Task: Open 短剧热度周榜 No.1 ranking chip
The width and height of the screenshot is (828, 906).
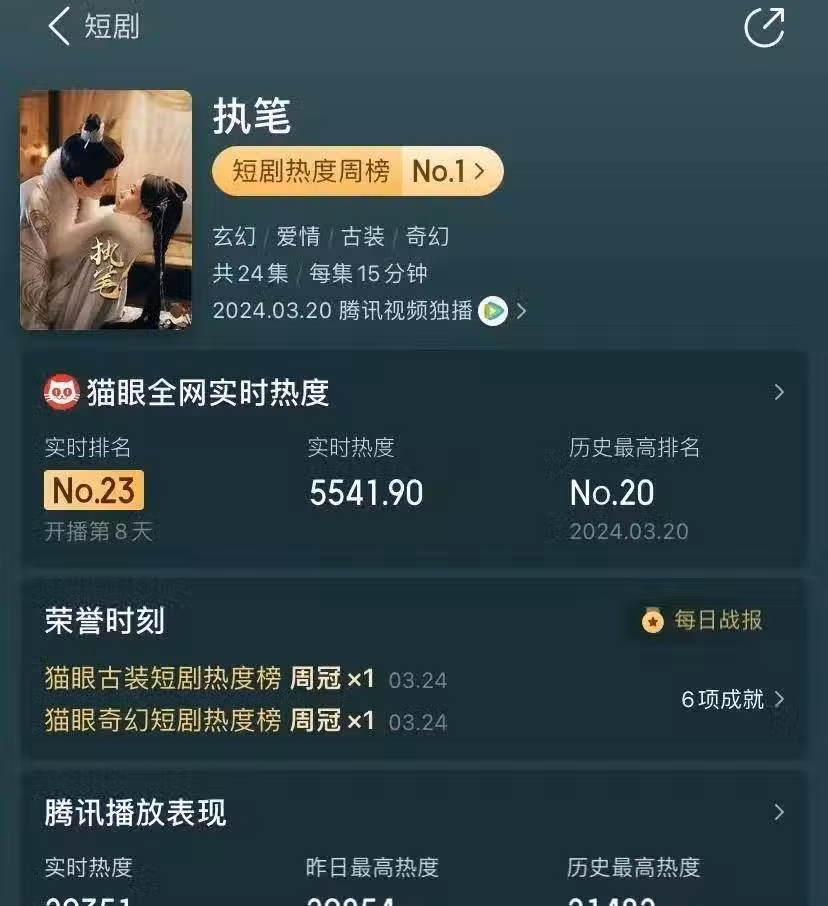Action: tap(357, 171)
